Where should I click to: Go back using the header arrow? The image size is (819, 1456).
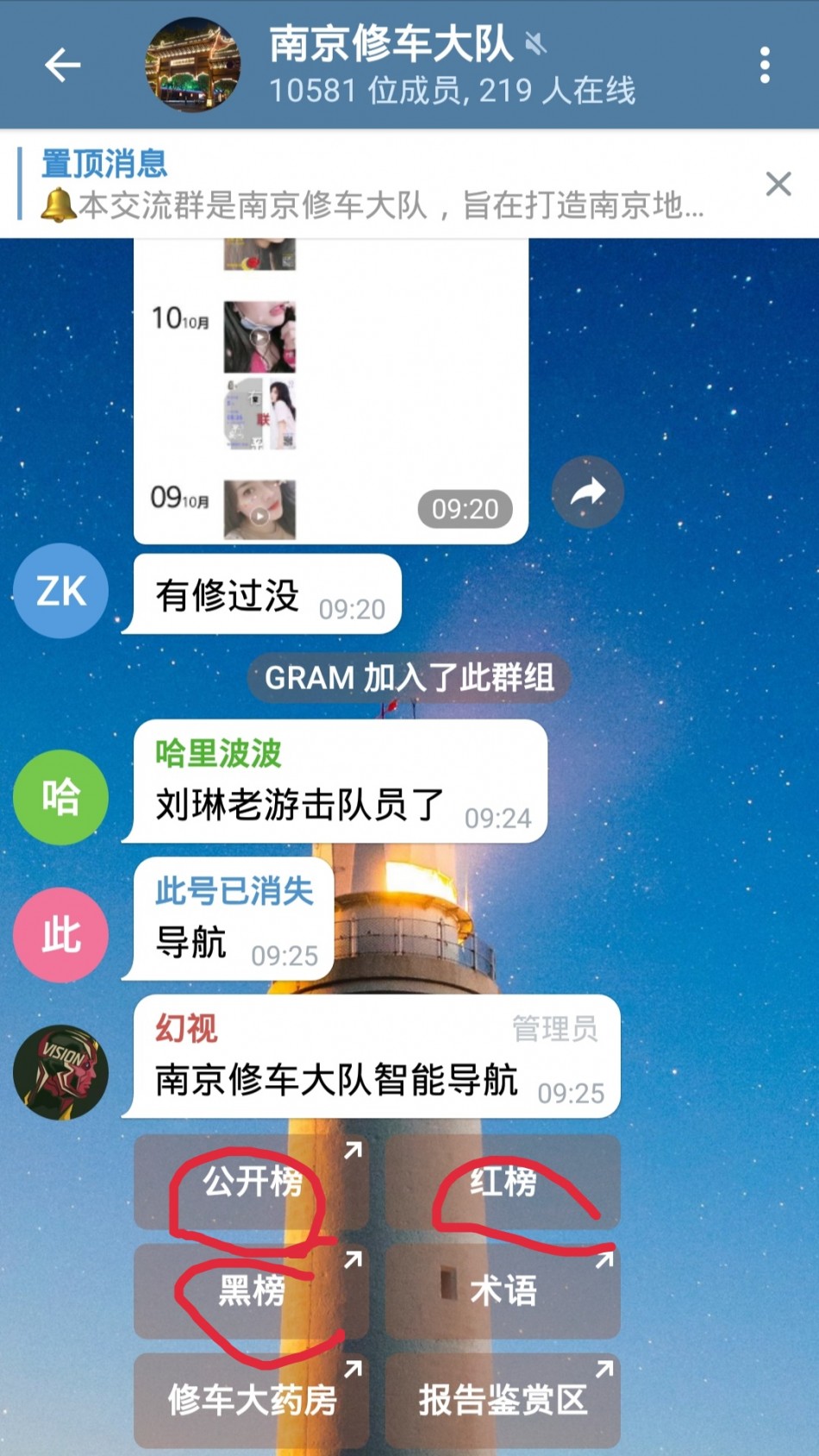[x=62, y=65]
